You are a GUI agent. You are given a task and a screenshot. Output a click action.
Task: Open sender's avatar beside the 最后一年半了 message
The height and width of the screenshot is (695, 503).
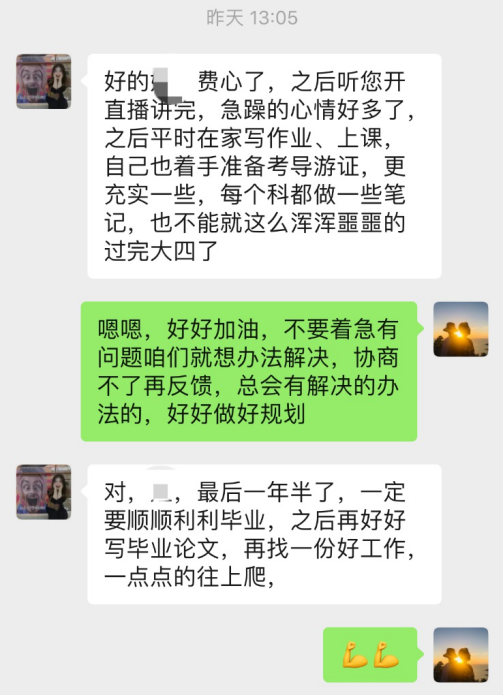click(43, 492)
